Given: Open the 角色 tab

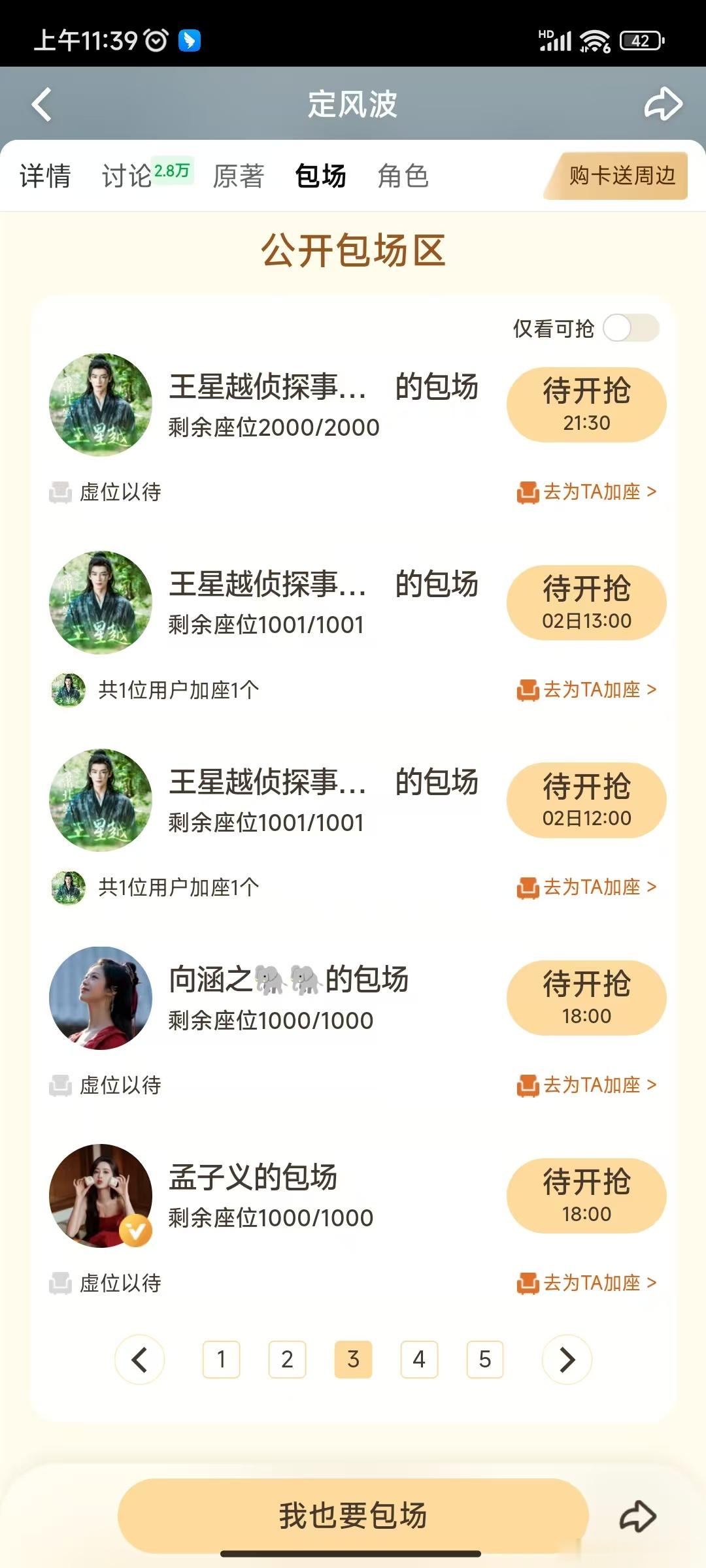Looking at the screenshot, I should pyautogui.click(x=403, y=176).
